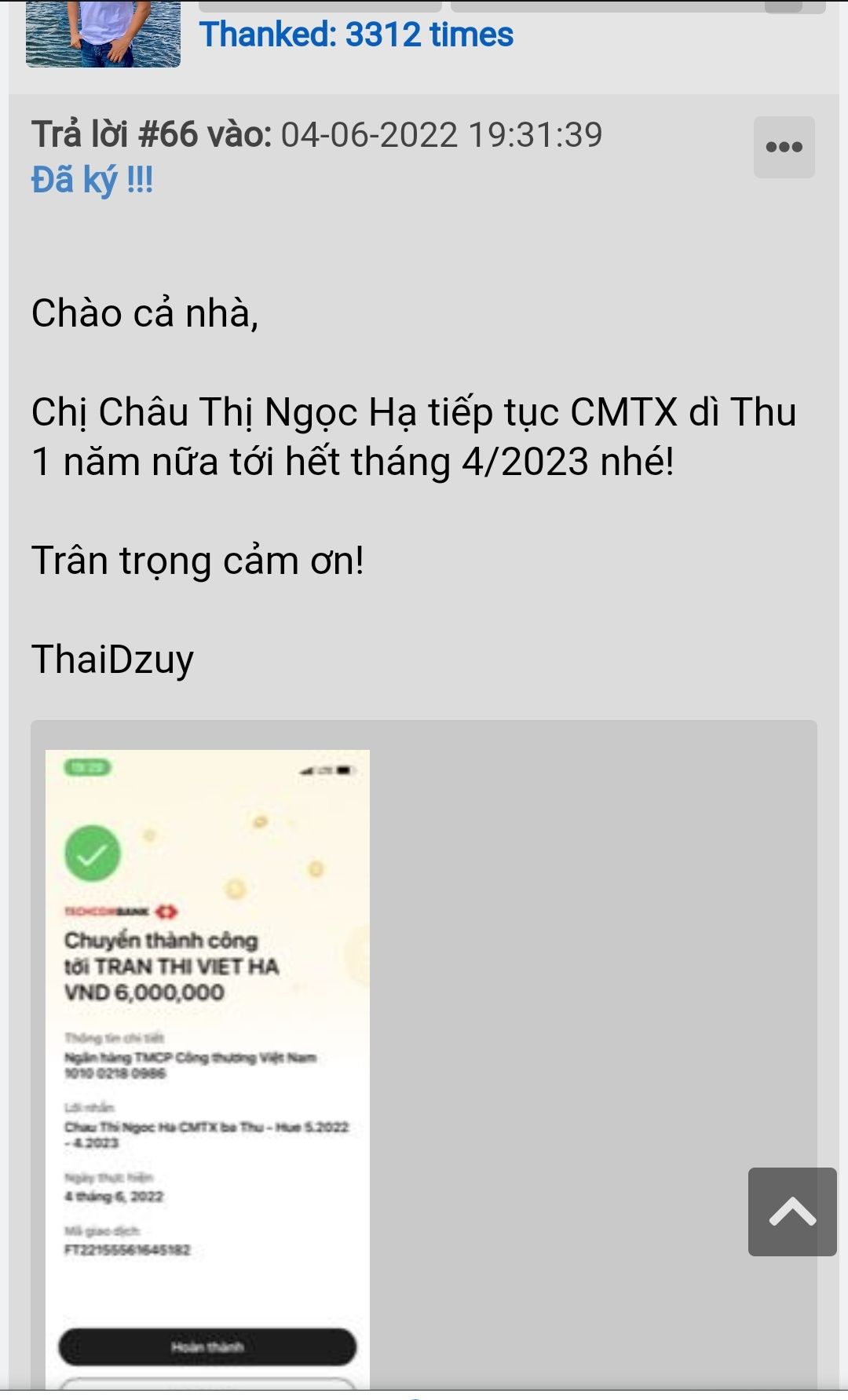Open the poster's avatar photo
This screenshot has width=848, height=1400.
(x=103, y=34)
